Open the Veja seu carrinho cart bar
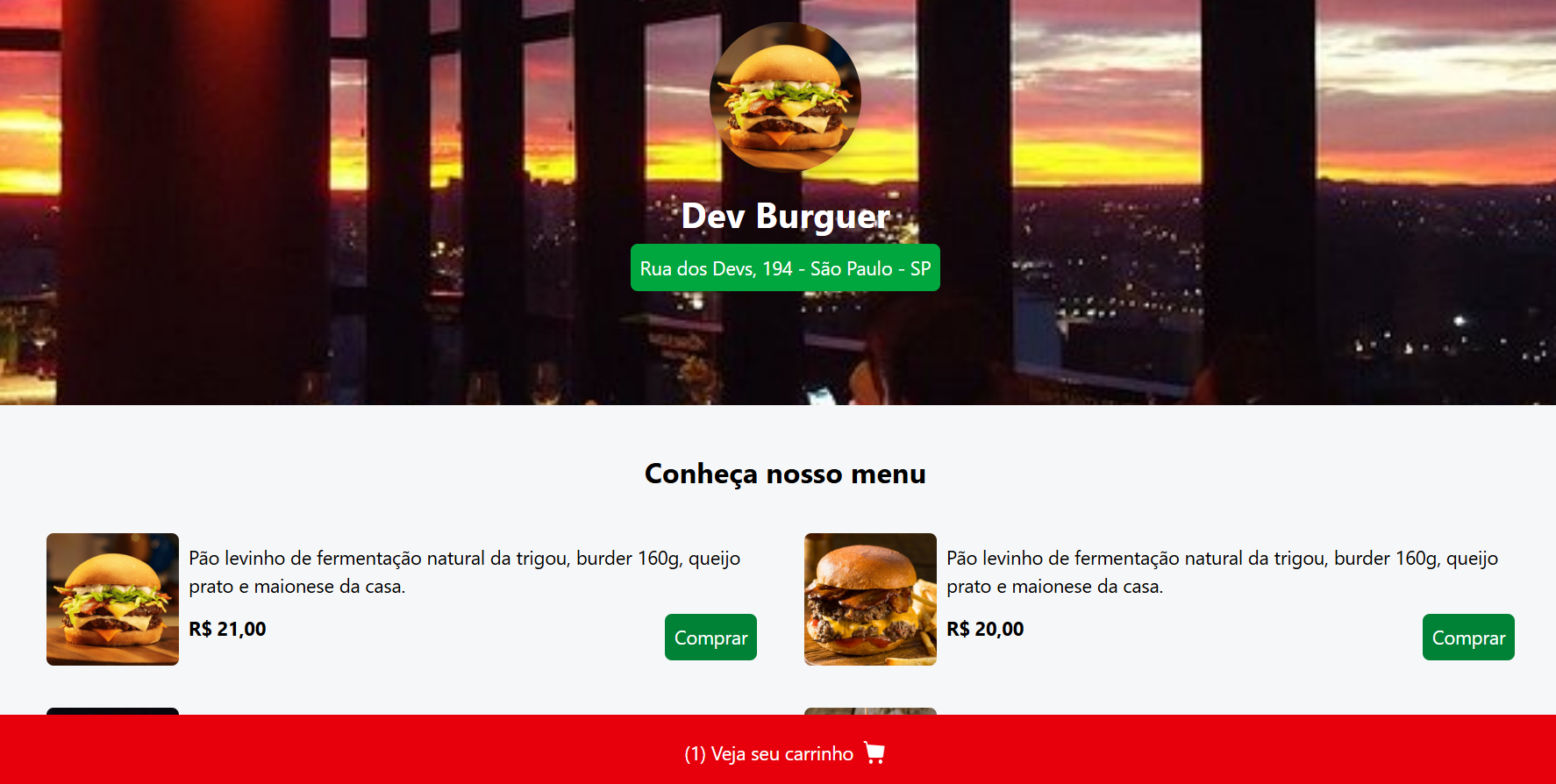The width and height of the screenshot is (1556, 784). point(783,753)
